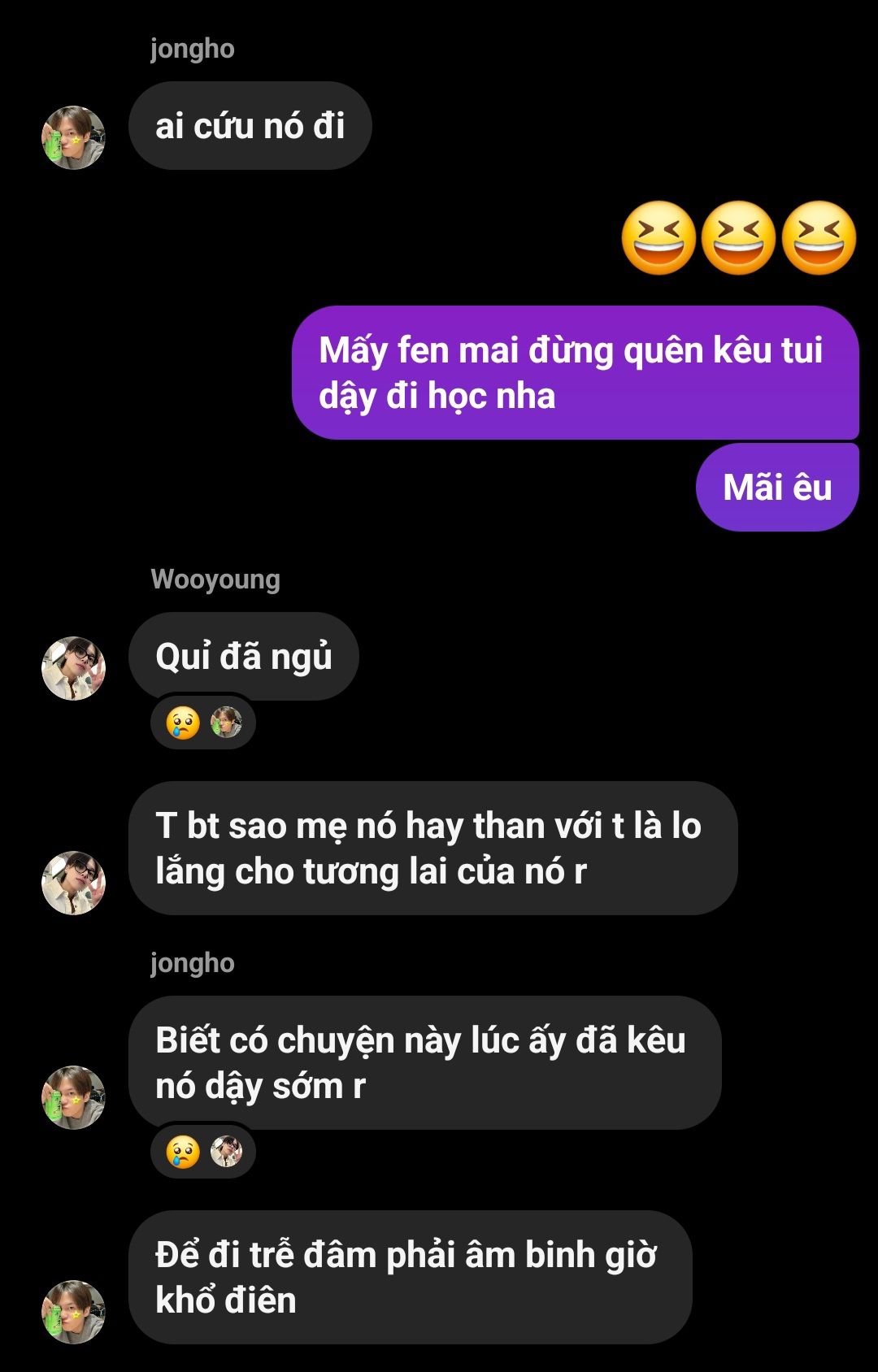Open jongho's avatar beside "Để đi trễ" message
Viewport: 878px width, 1372px height.
pos(73,1312)
